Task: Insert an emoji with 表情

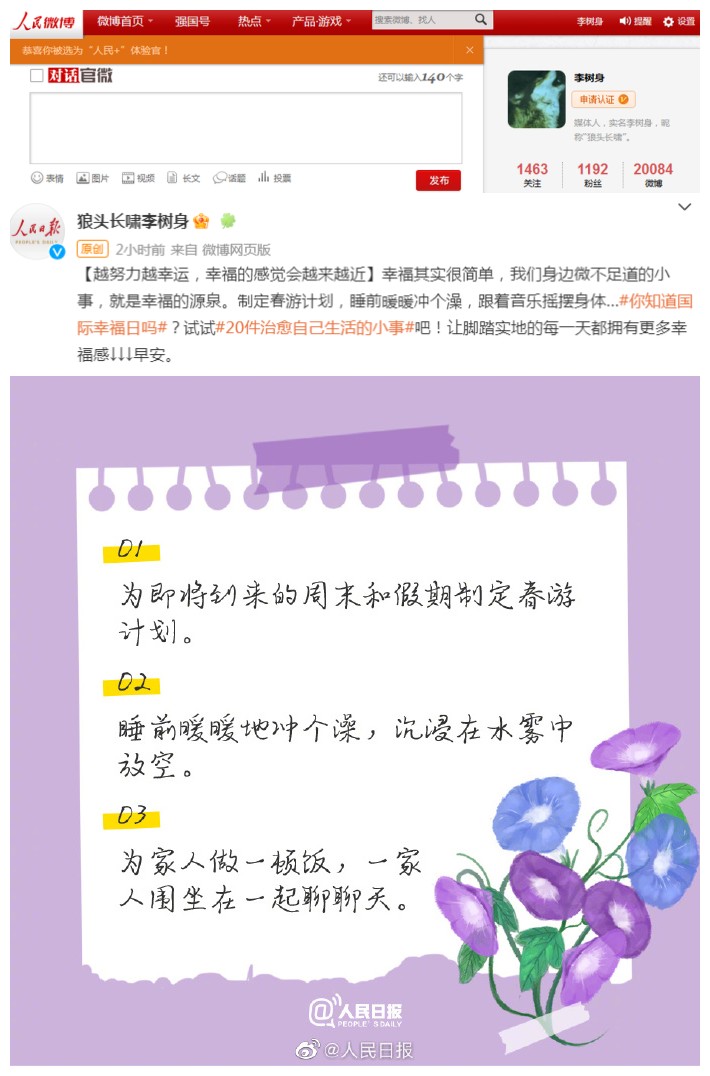Action: coord(47,178)
